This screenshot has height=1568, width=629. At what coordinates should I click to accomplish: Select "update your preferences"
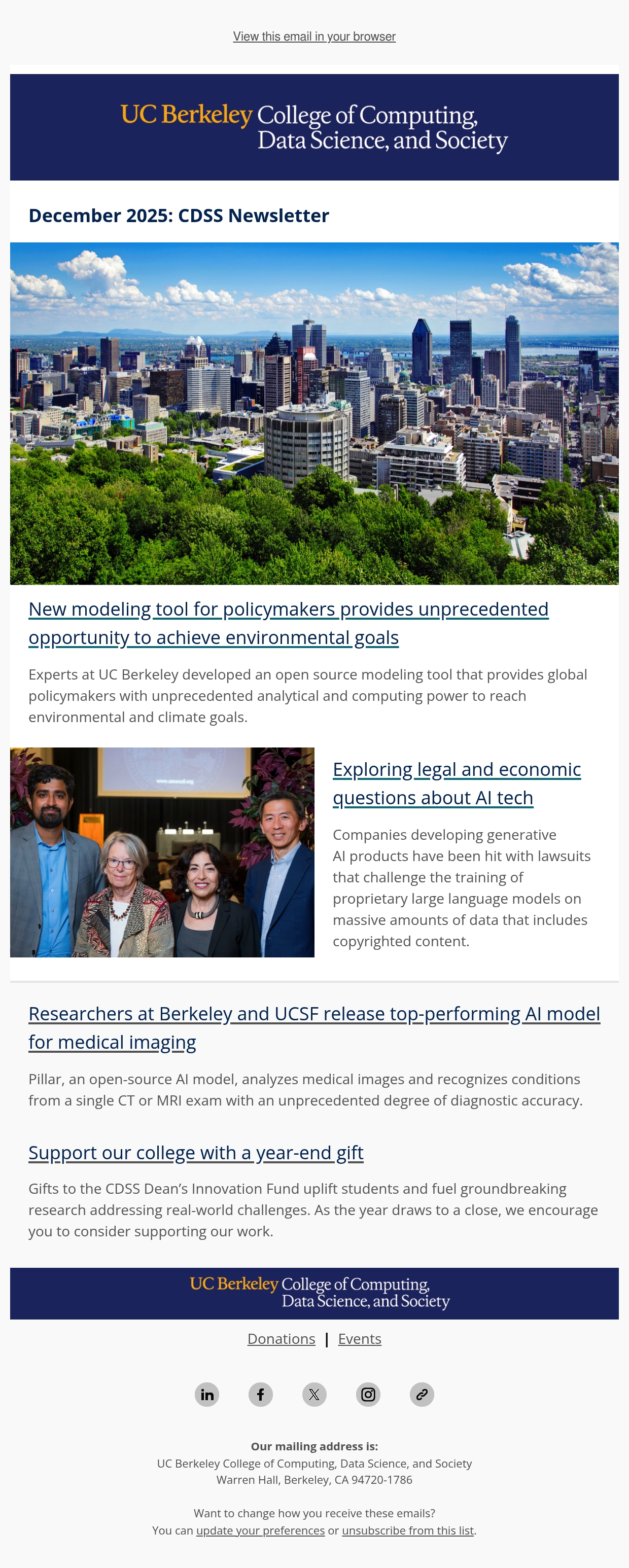click(x=261, y=1530)
